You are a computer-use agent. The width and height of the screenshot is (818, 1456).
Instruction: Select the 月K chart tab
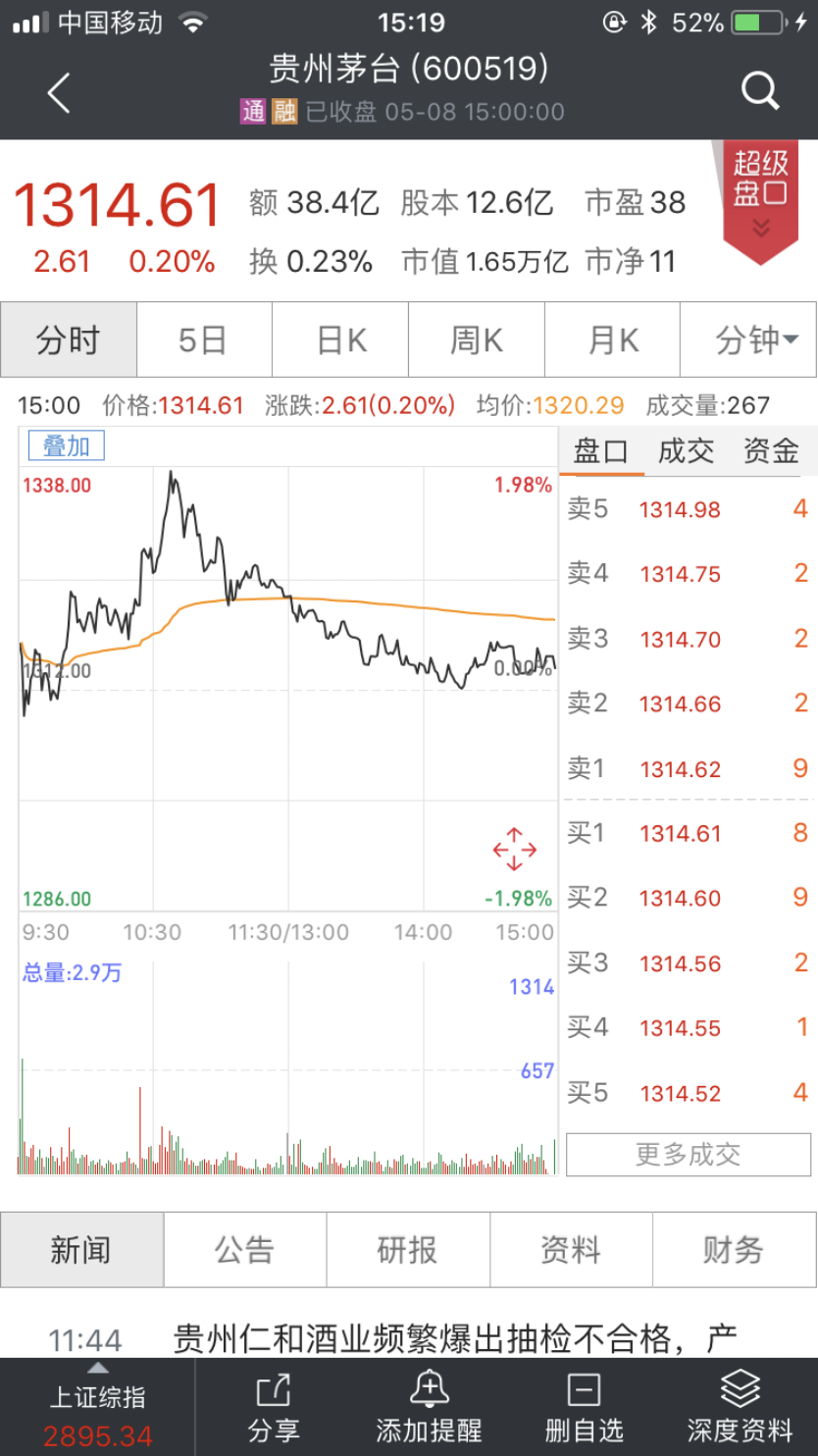click(x=612, y=340)
